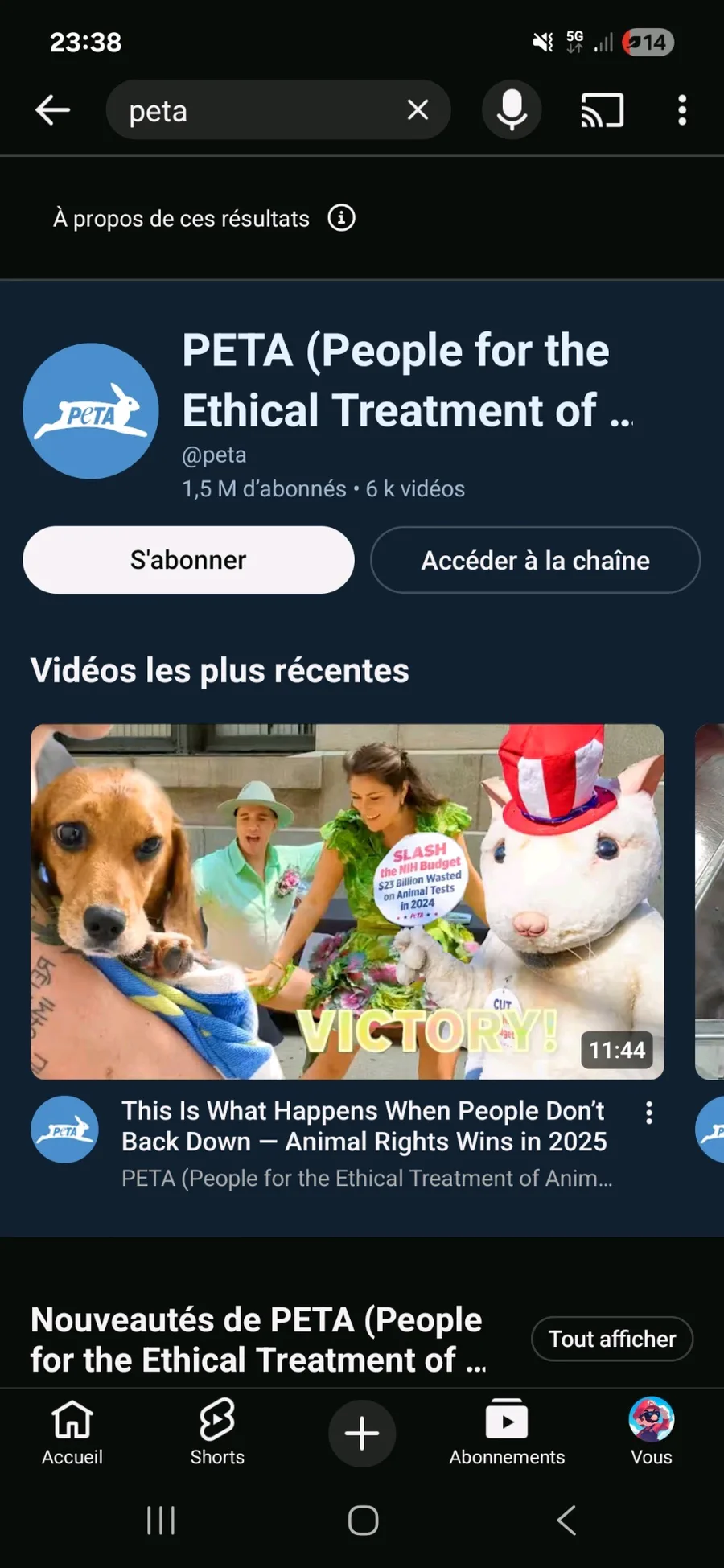This screenshot has height=1568, width=724.
Task: Show info about these results
Action: point(341,218)
